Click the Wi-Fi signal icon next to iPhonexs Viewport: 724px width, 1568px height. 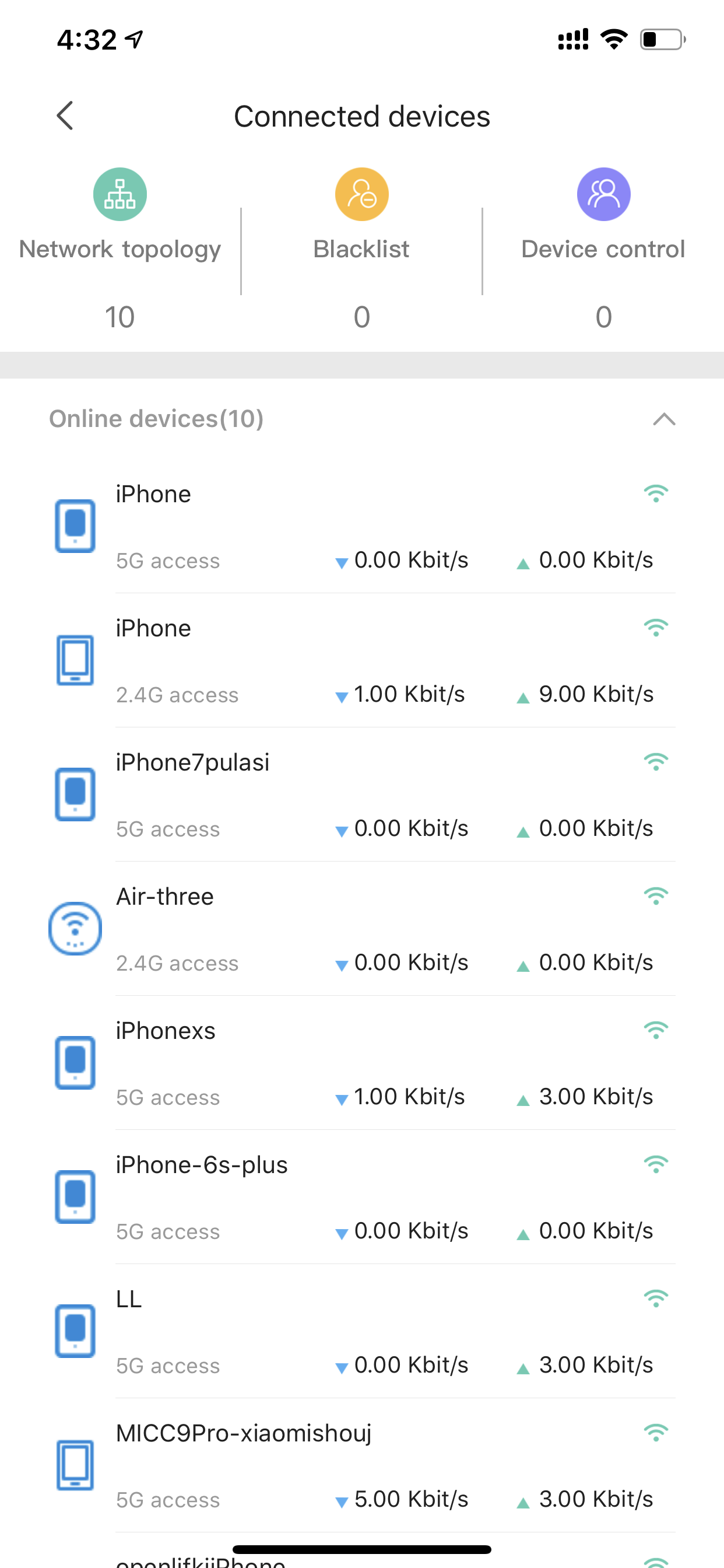click(x=656, y=1030)
